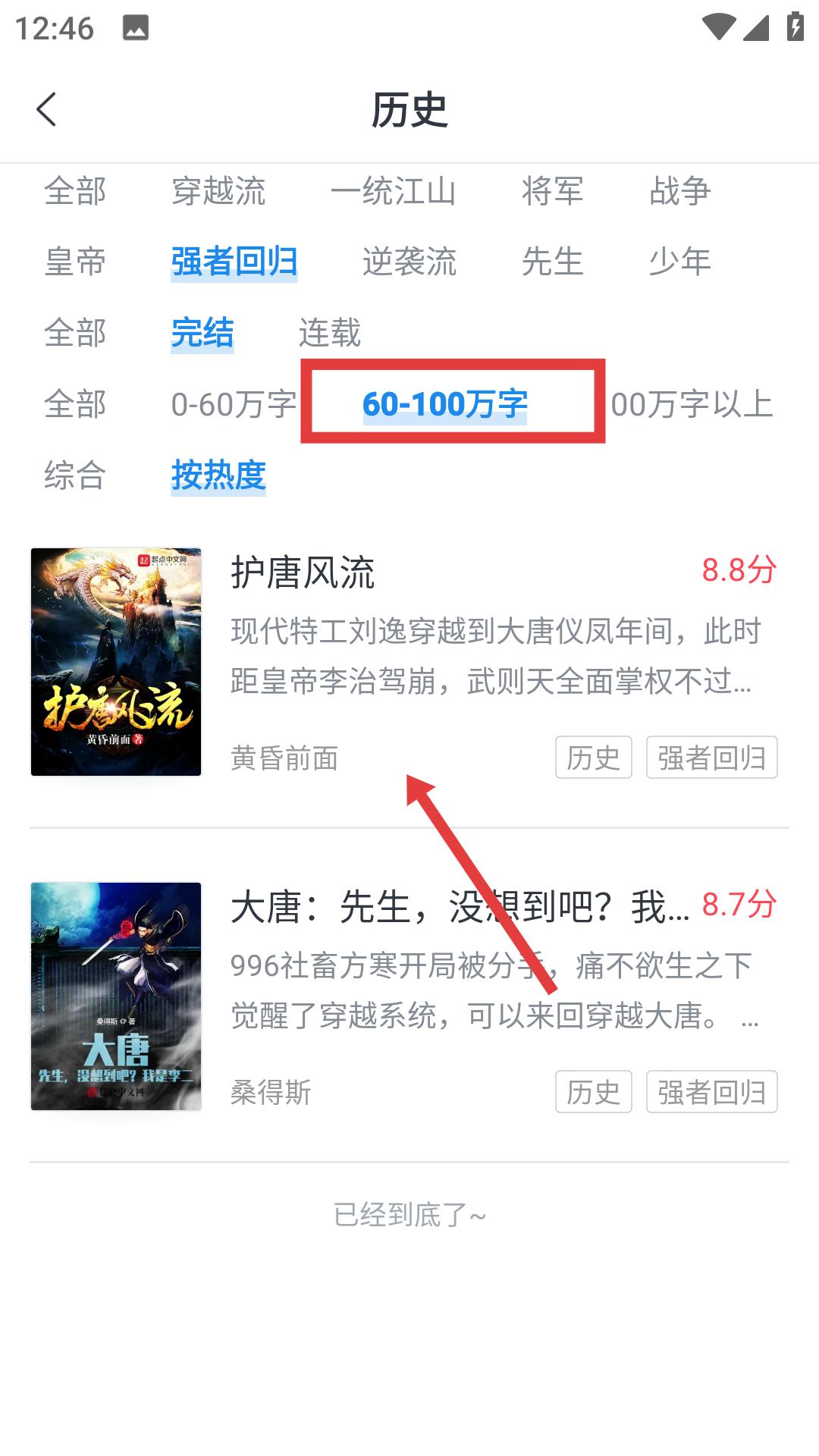Image resolution: width=819 pixels, height=1456 pixels.
Task: Tap the Wi-Fi icon in the status bar
Action: coord(719,25)
